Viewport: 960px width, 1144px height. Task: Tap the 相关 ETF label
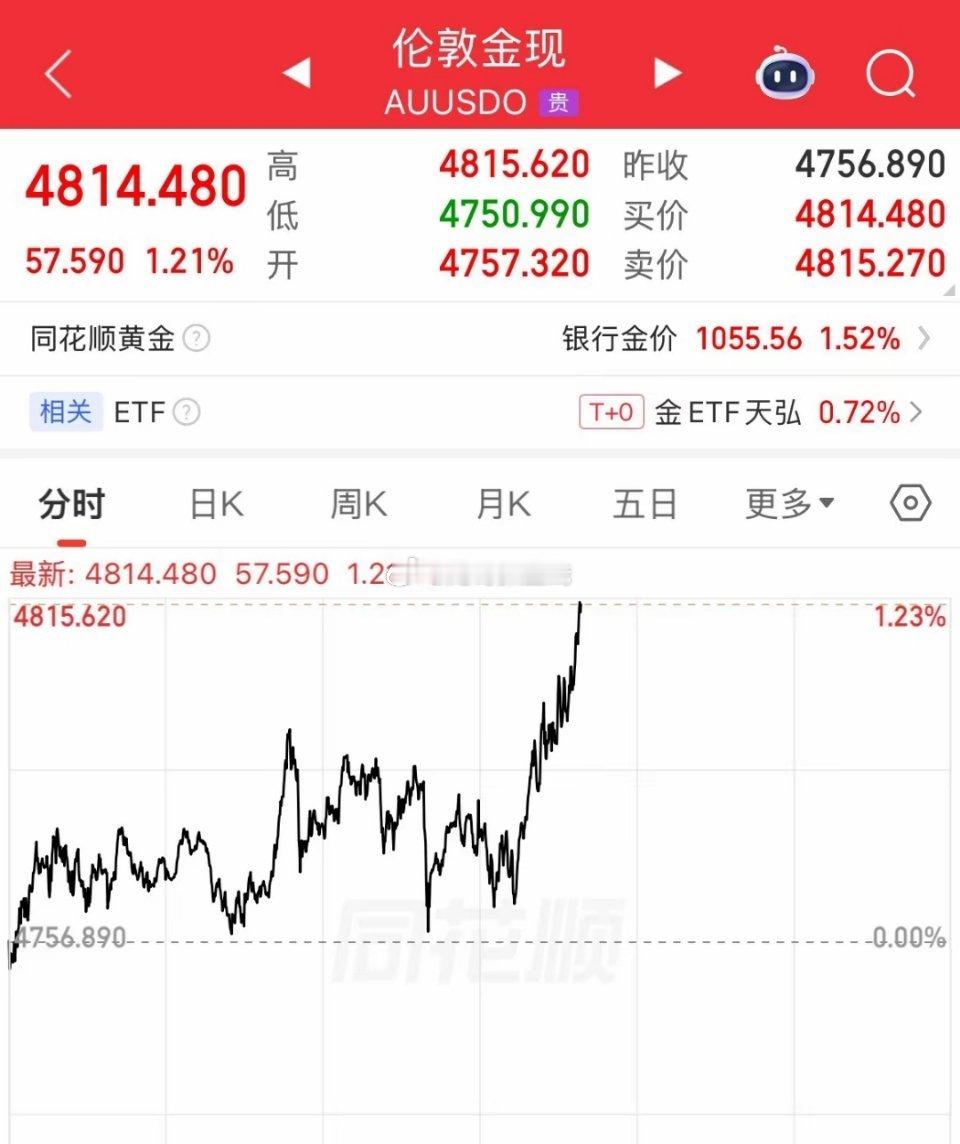click(64, 412)
